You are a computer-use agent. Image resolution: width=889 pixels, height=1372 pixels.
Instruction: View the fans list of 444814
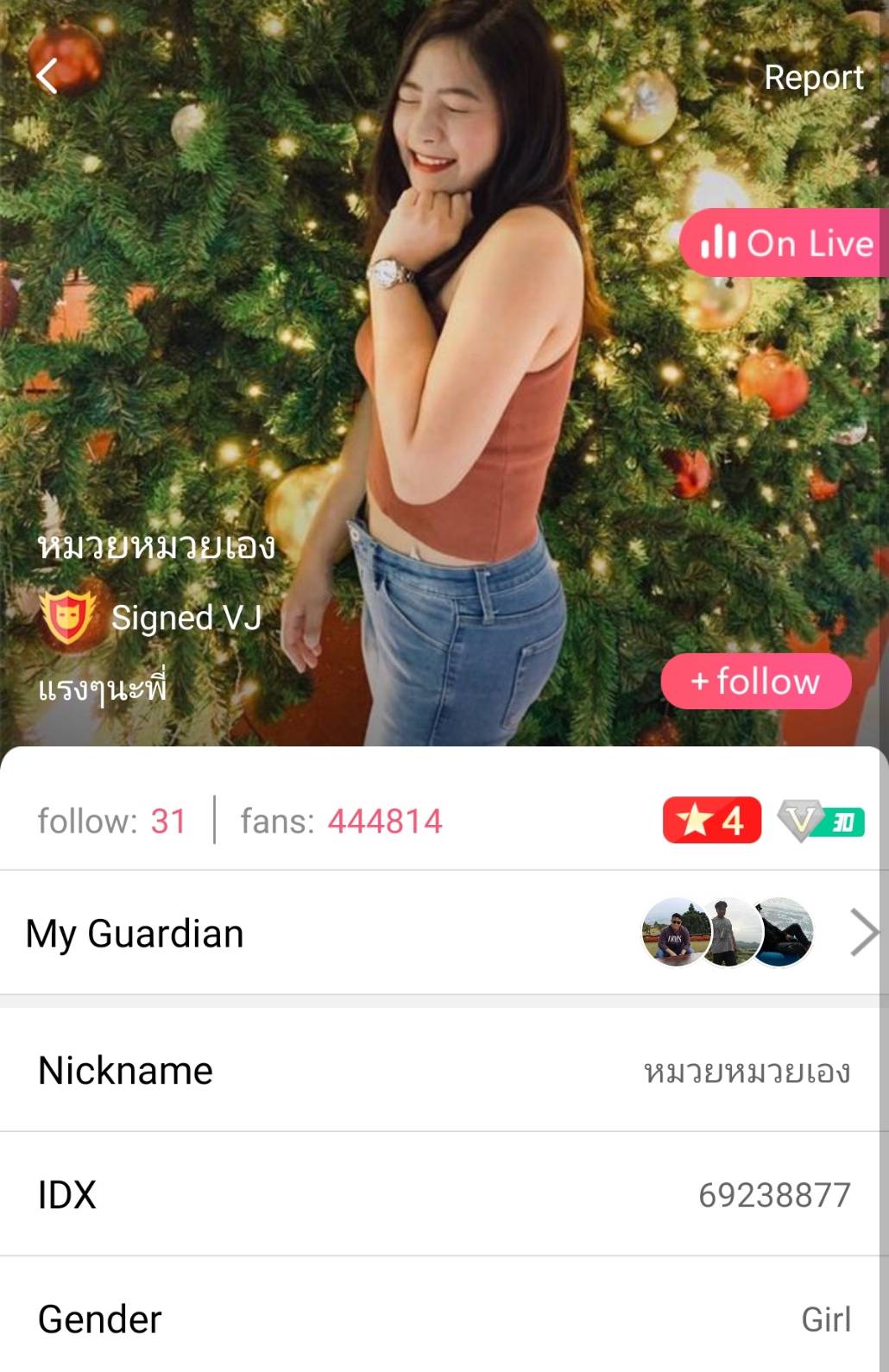(342, 821)
